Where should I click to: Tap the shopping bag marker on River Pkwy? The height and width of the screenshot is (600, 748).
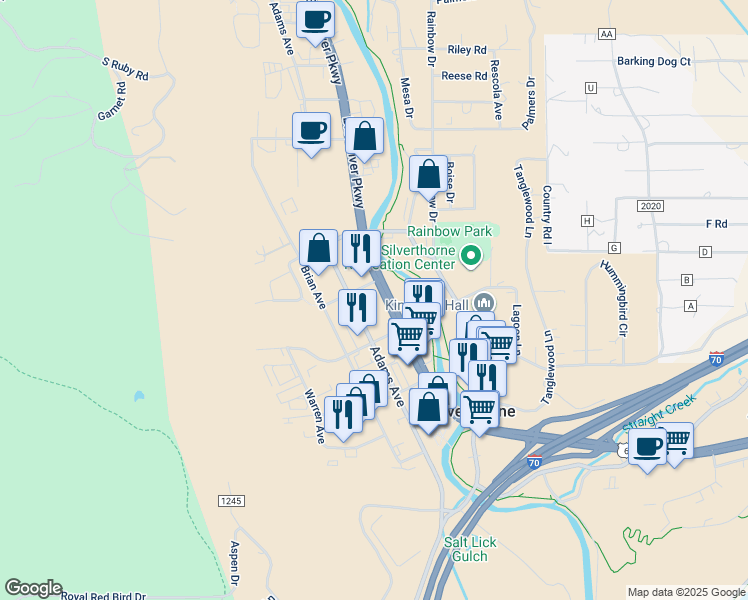tap(366, 138)
